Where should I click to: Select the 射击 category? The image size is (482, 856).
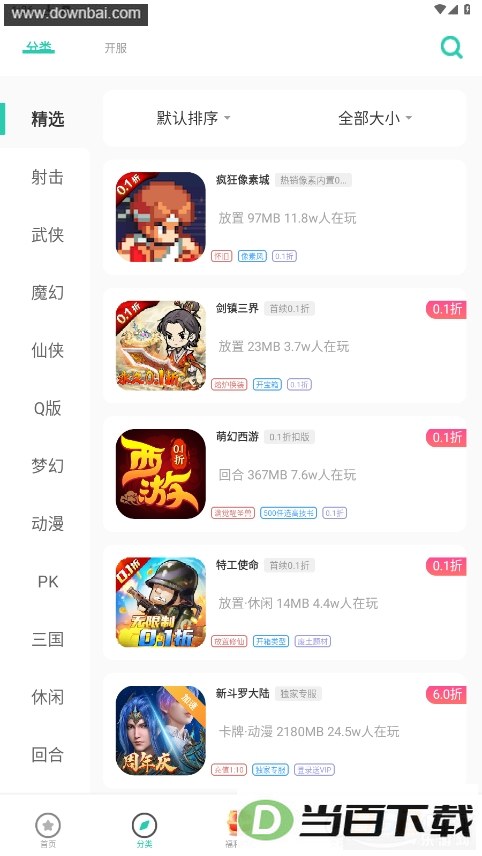point(47,177)
